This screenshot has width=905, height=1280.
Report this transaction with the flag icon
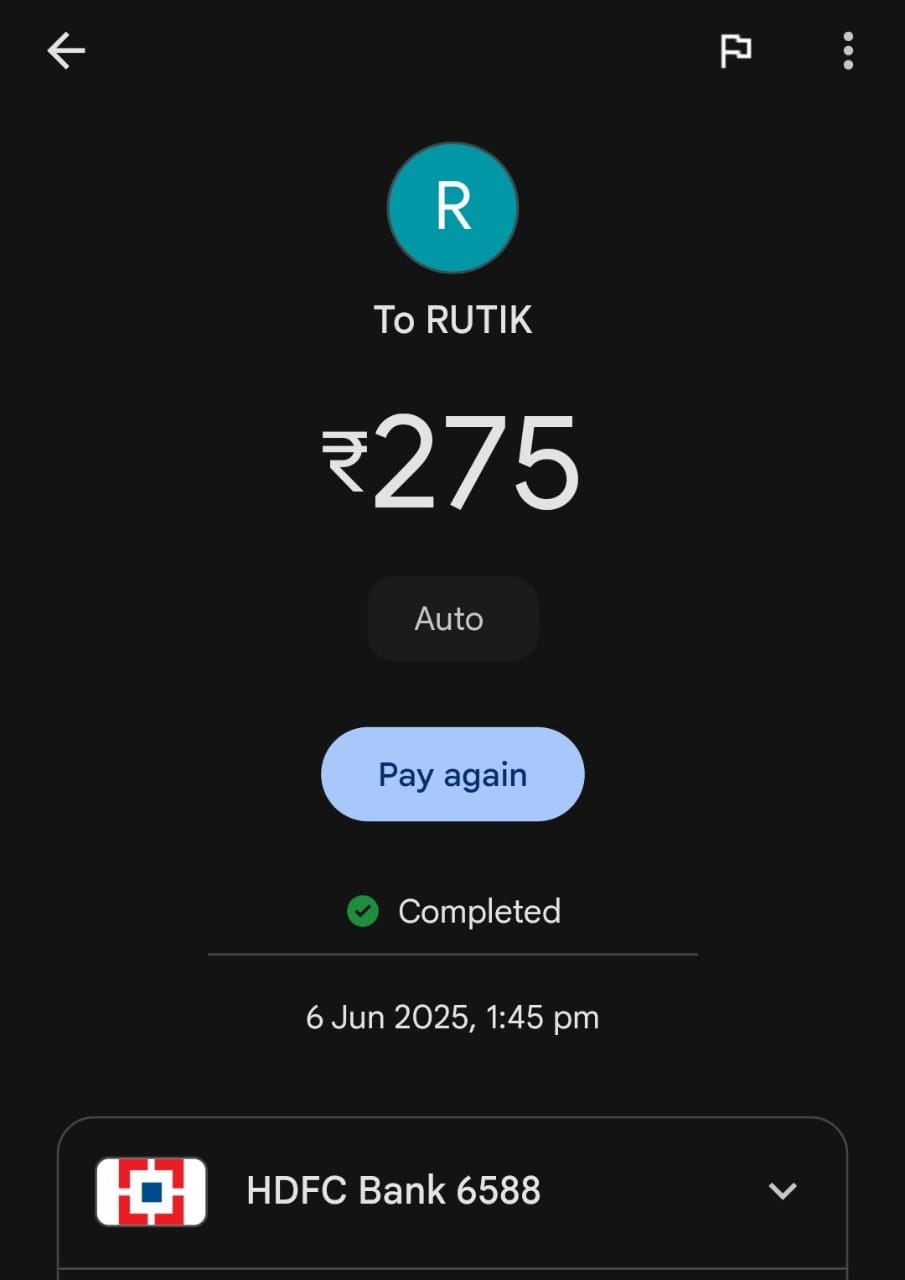click(736, 51)
